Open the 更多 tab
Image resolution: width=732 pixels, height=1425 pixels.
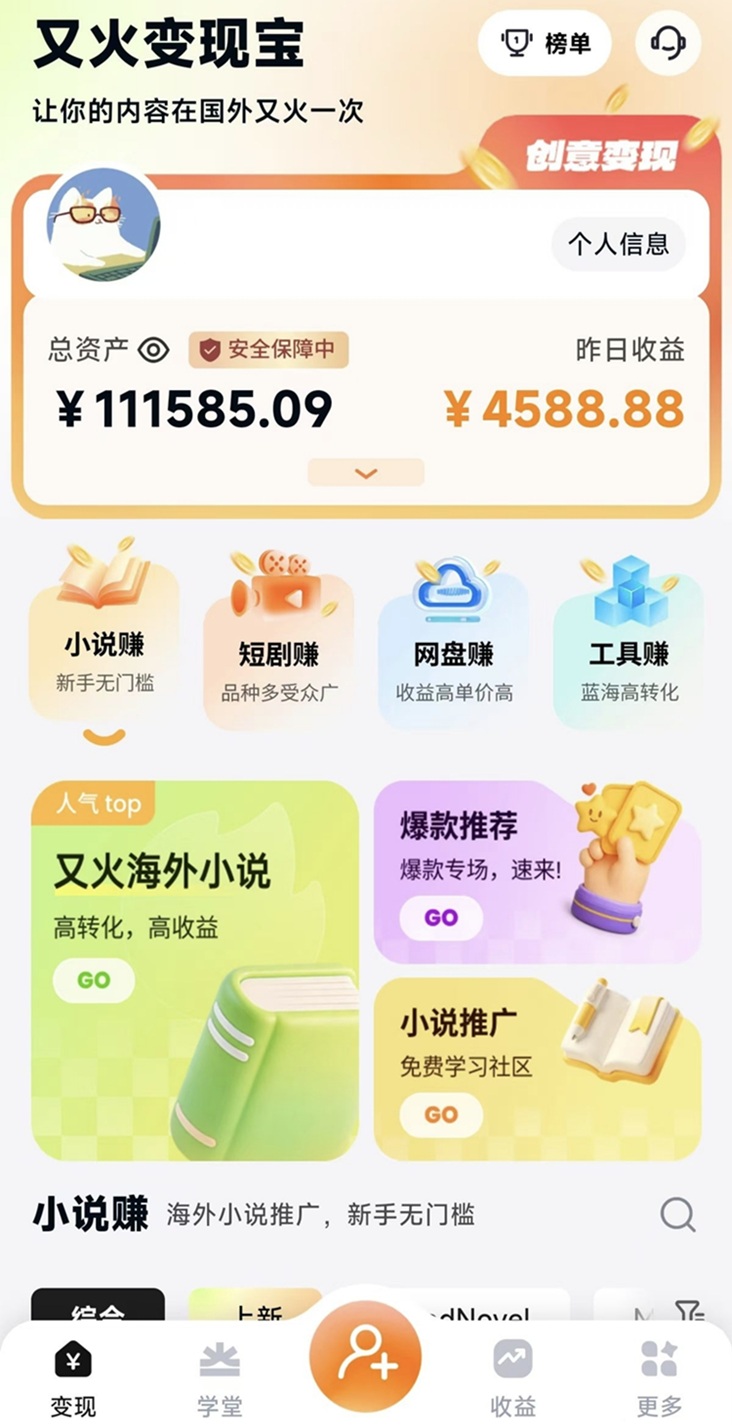tap(659, 1378)
